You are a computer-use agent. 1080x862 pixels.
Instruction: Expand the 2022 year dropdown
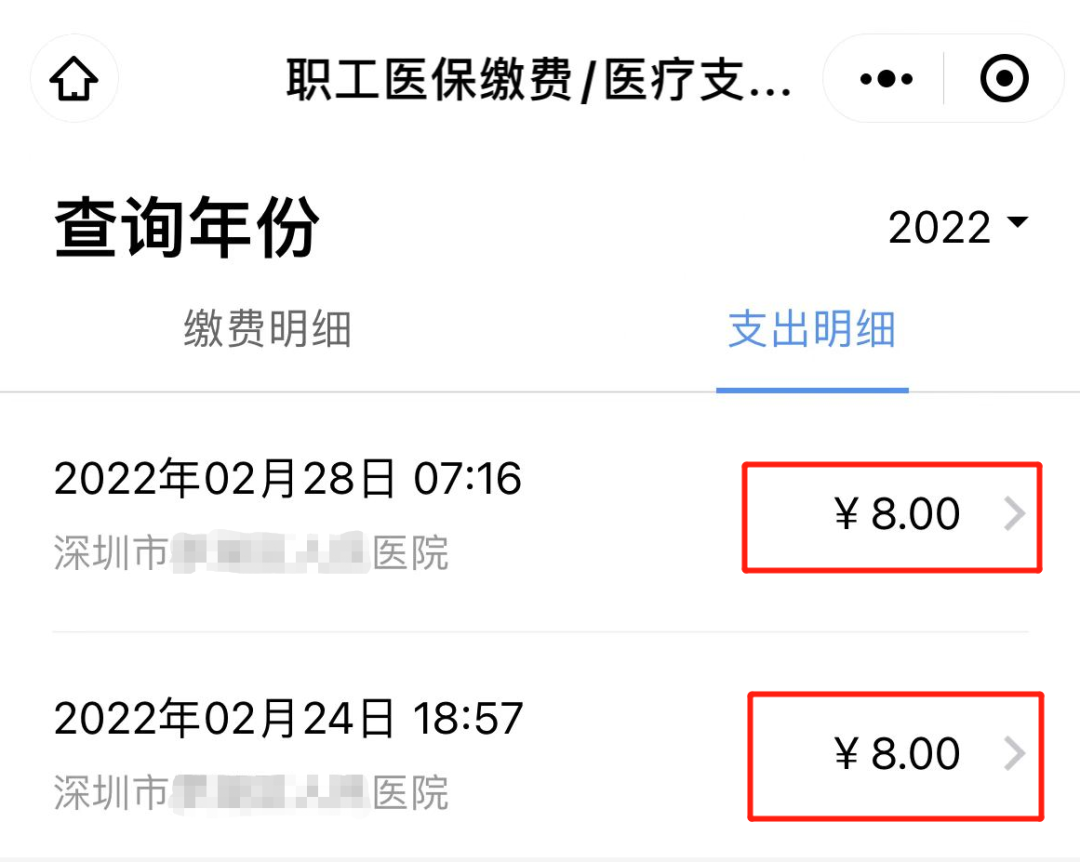pyautogui.click(x=957, y=227)
